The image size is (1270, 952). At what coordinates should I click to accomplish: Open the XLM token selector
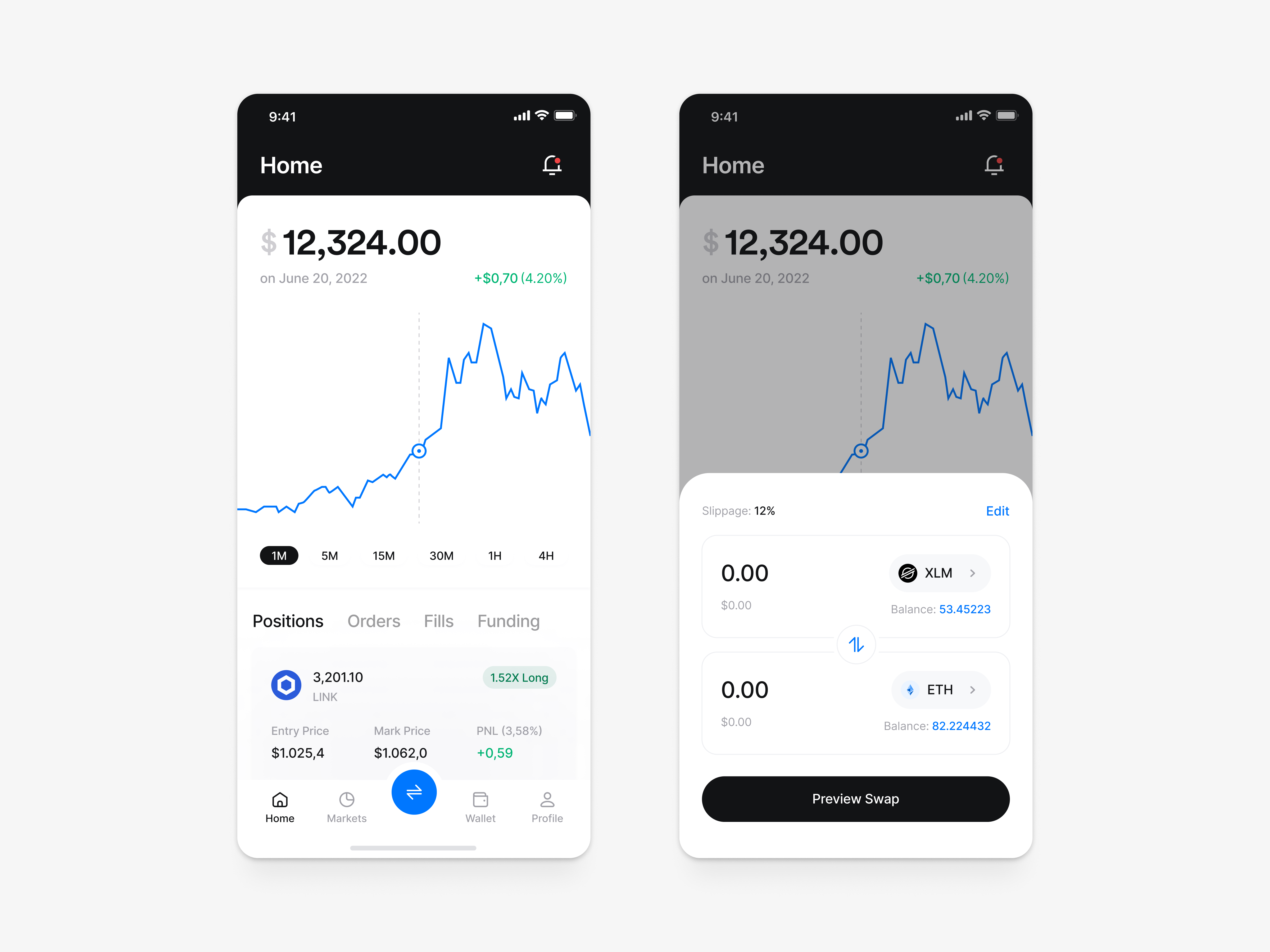click(x=939, y=573)
